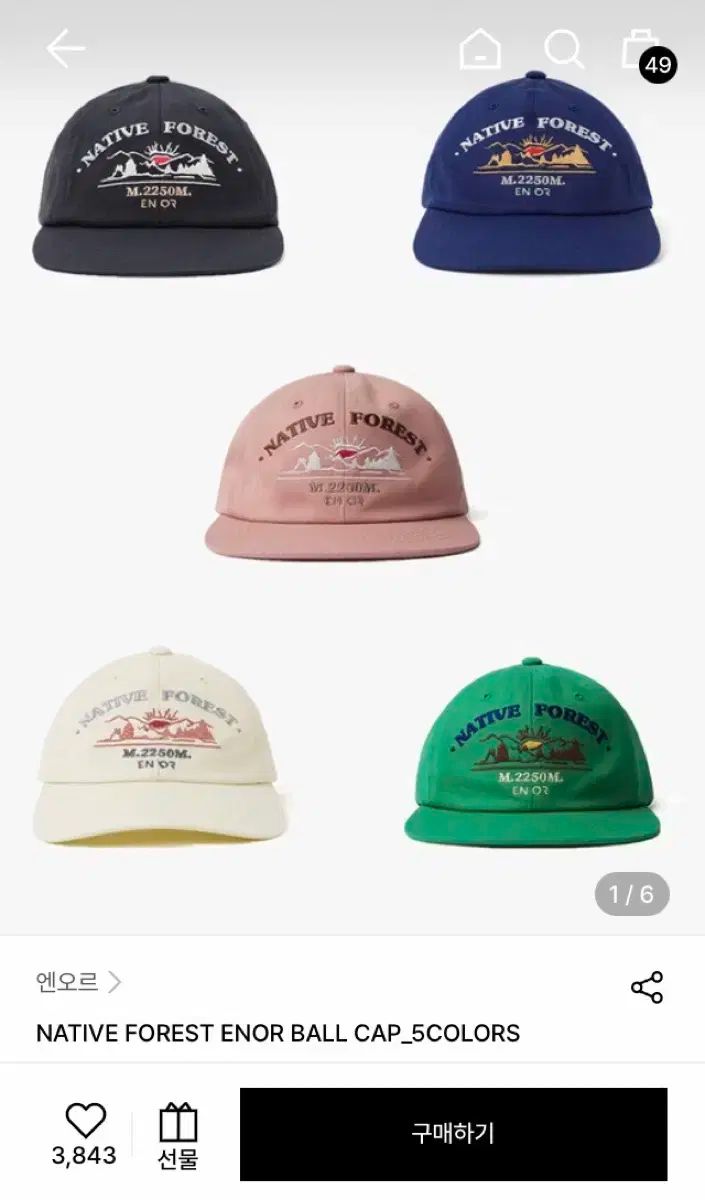The height and width of the screenshot is (1200, 705).
Task: Go back with the arrow icon
Action: click(x=65, y=48)
